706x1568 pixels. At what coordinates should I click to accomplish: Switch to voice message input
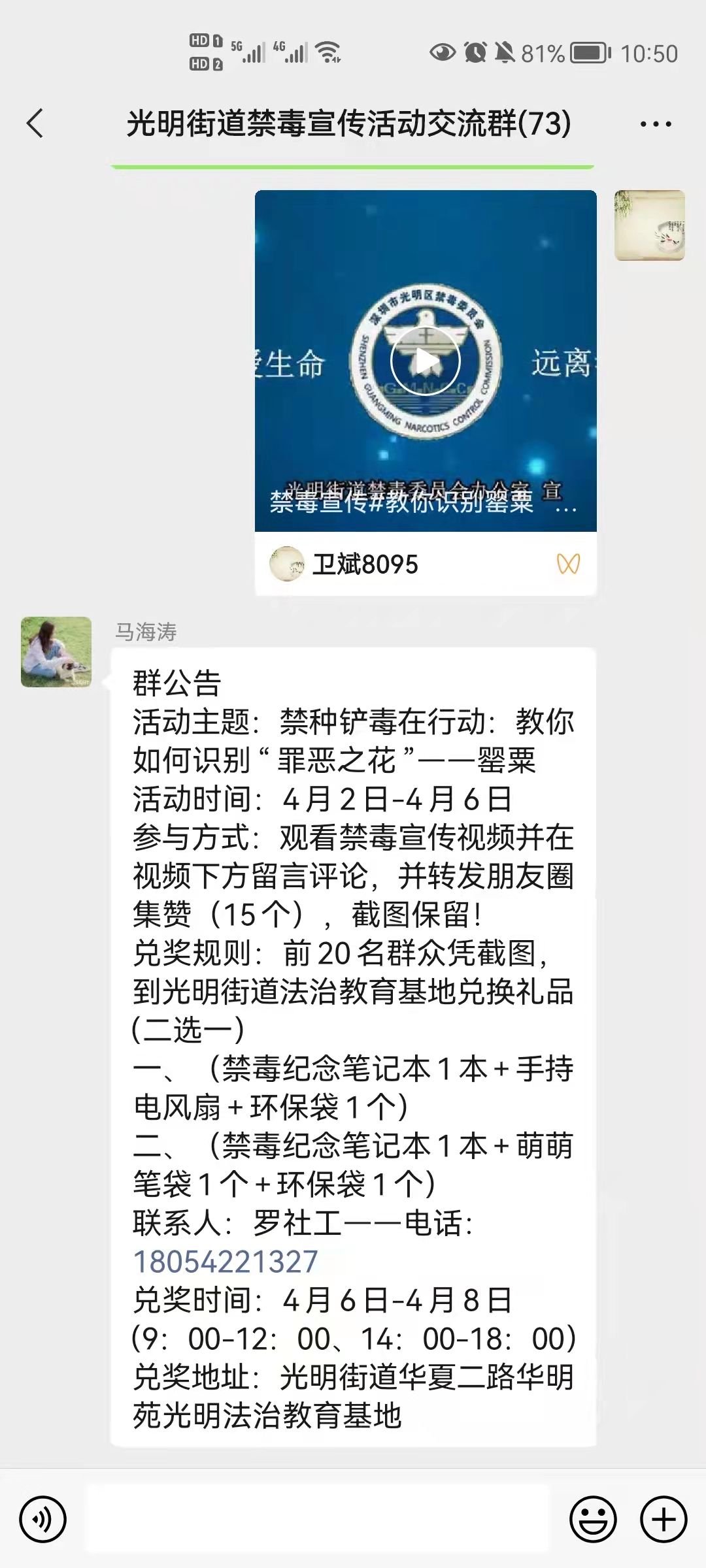tap(43, 1519)
